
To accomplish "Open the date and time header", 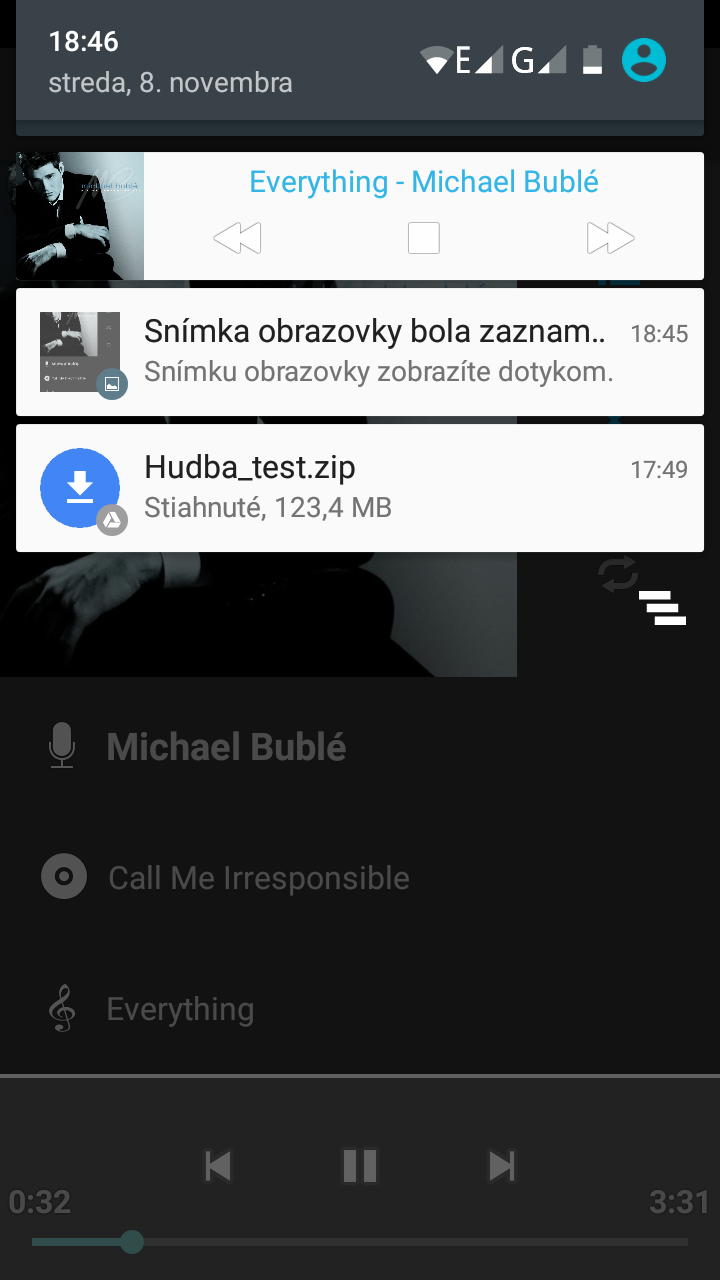I will [x=170, y=62].
